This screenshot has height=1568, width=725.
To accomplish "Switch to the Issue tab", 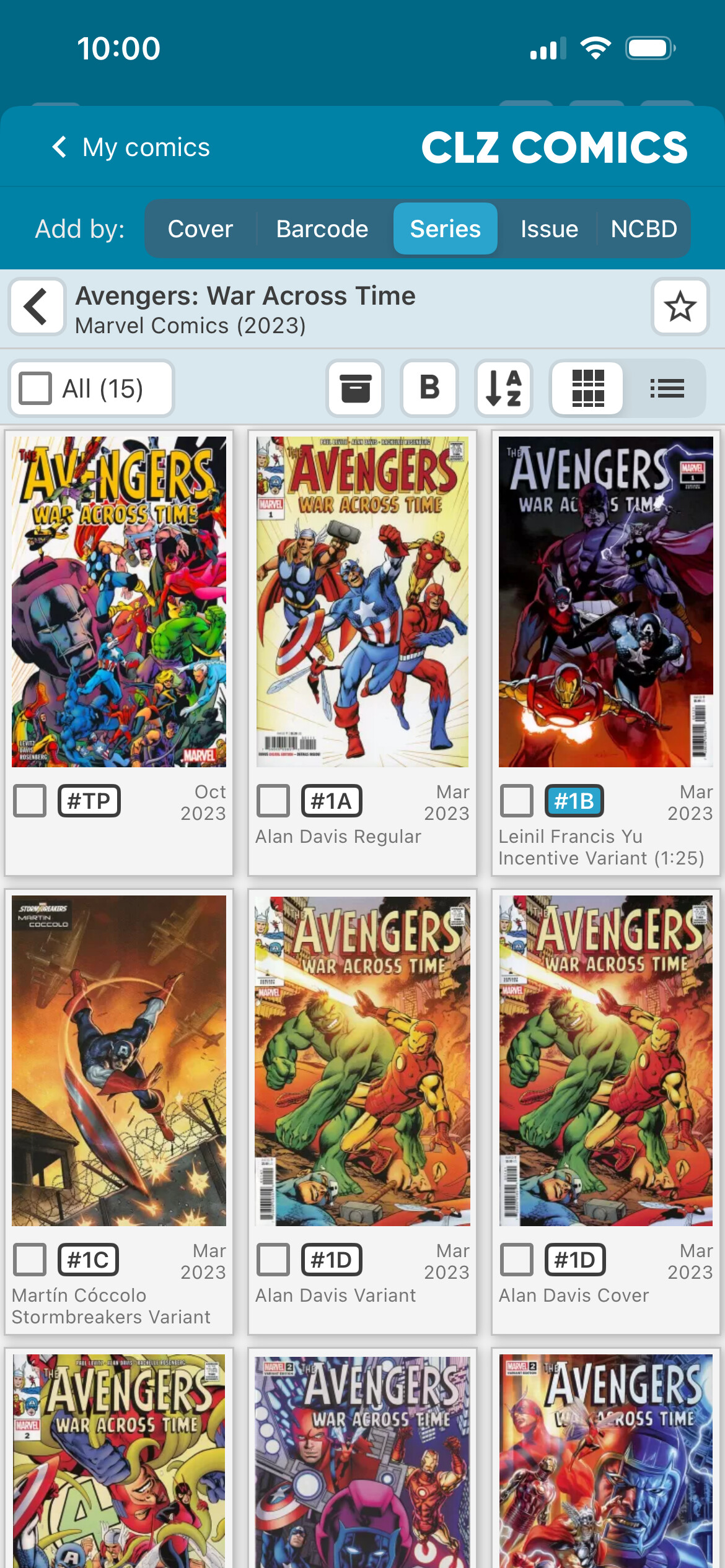I will [549, 229].
